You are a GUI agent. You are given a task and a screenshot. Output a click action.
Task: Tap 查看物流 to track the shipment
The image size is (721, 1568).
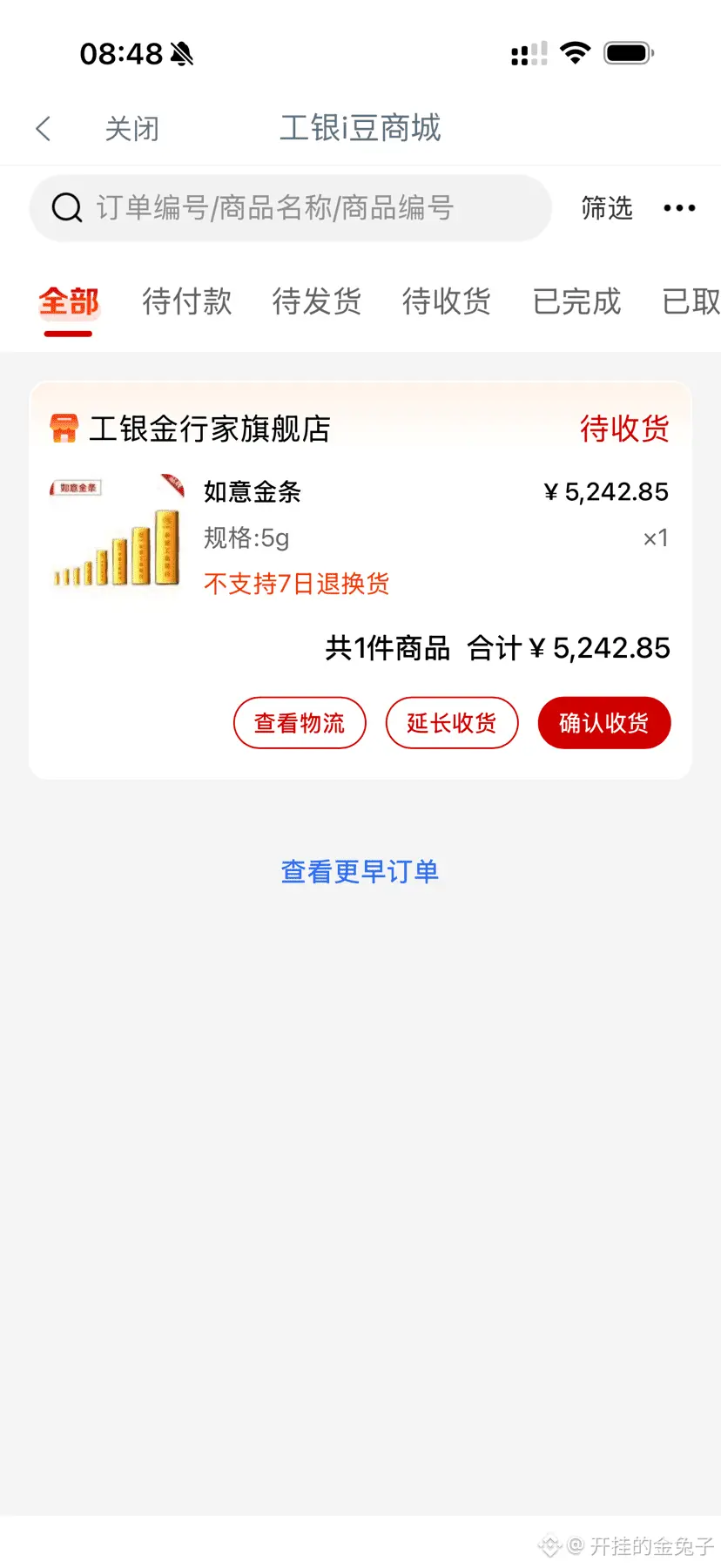(300, 723)
